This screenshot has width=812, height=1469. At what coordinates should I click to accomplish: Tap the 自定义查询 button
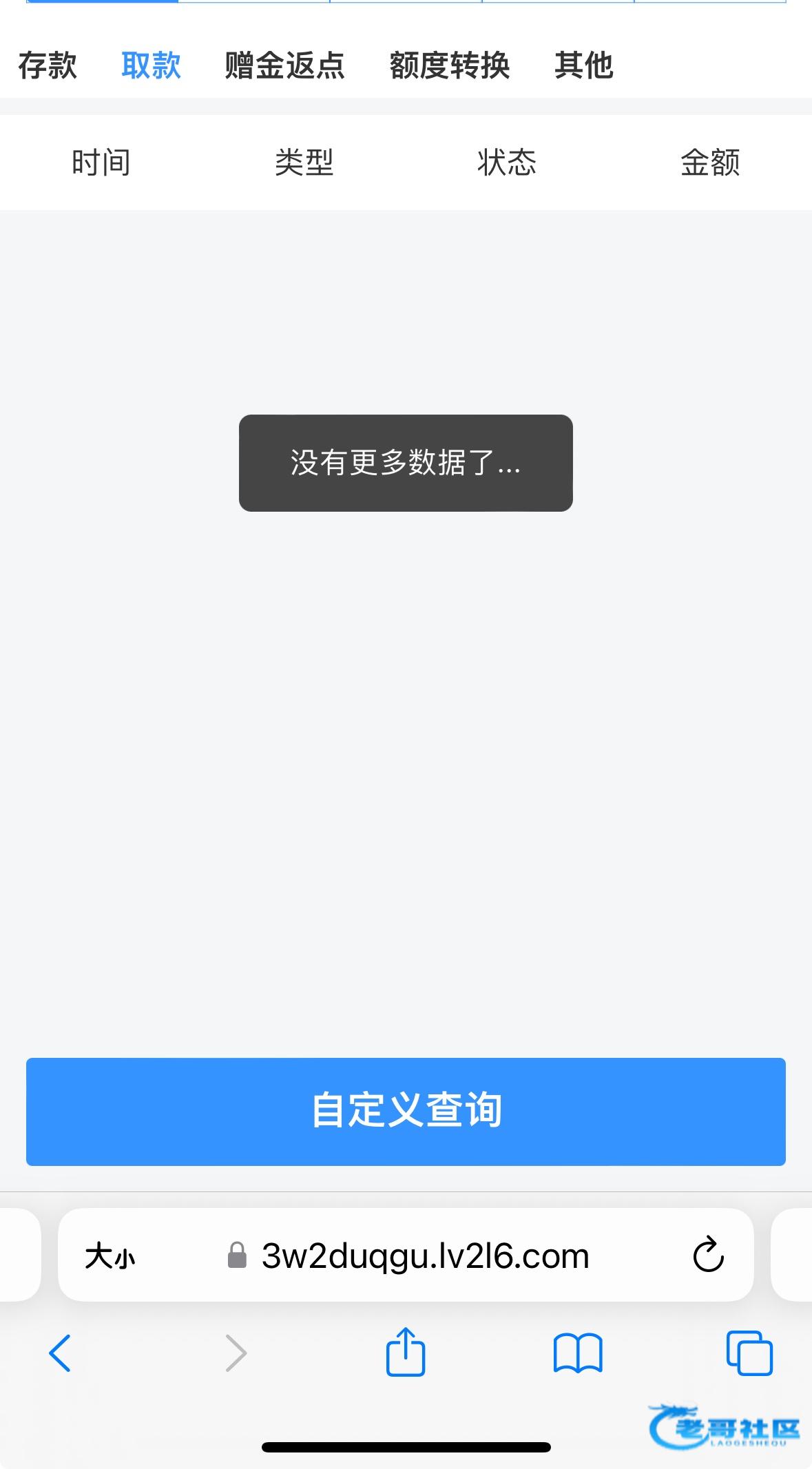(406, 1111)
